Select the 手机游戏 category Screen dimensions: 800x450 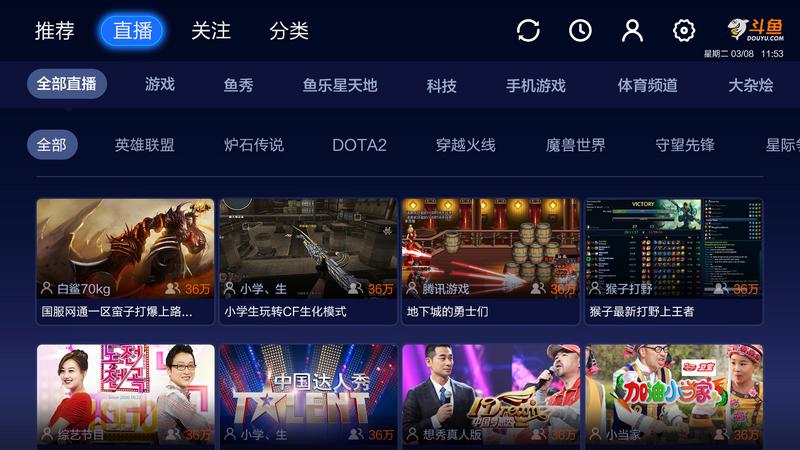click(535, 85)
